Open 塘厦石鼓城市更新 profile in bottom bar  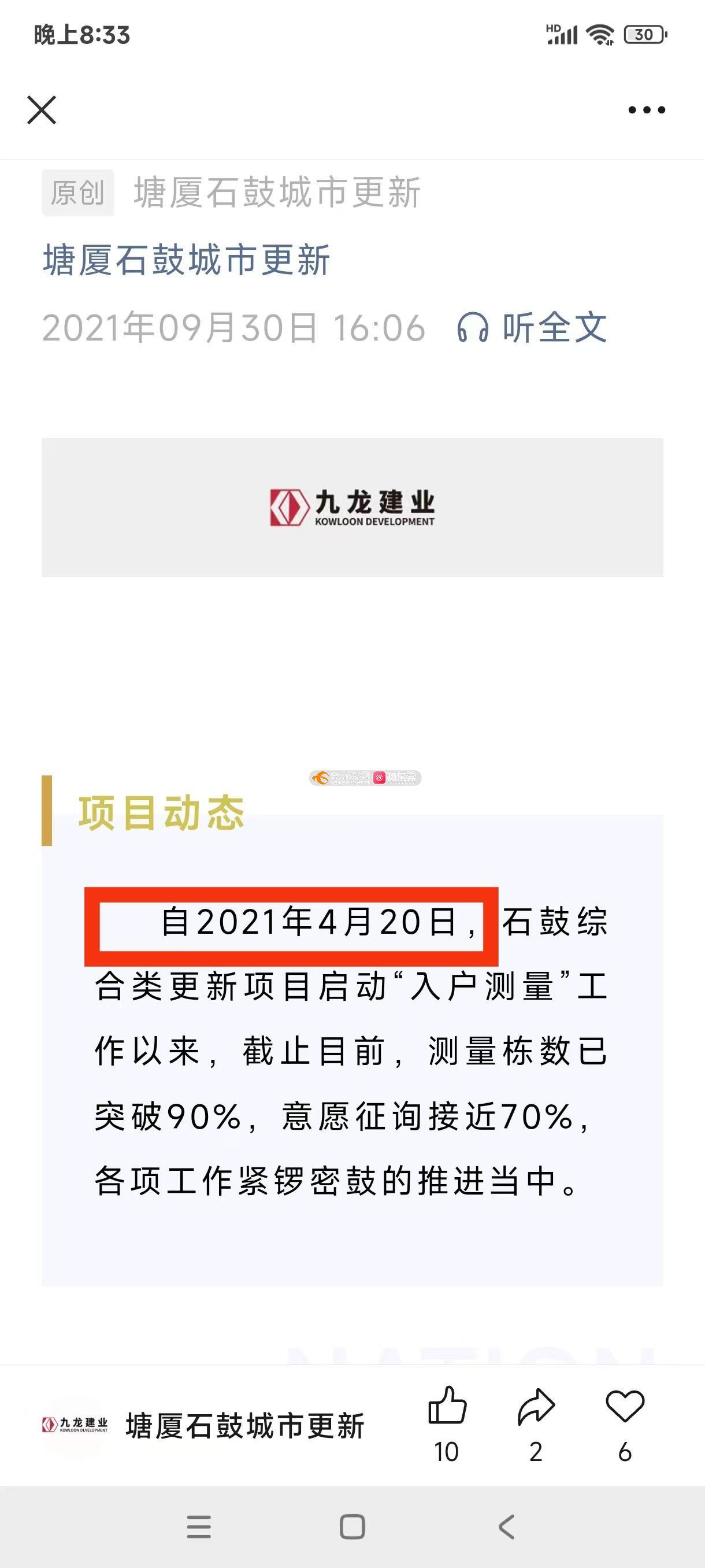[x=243, y=1426]
